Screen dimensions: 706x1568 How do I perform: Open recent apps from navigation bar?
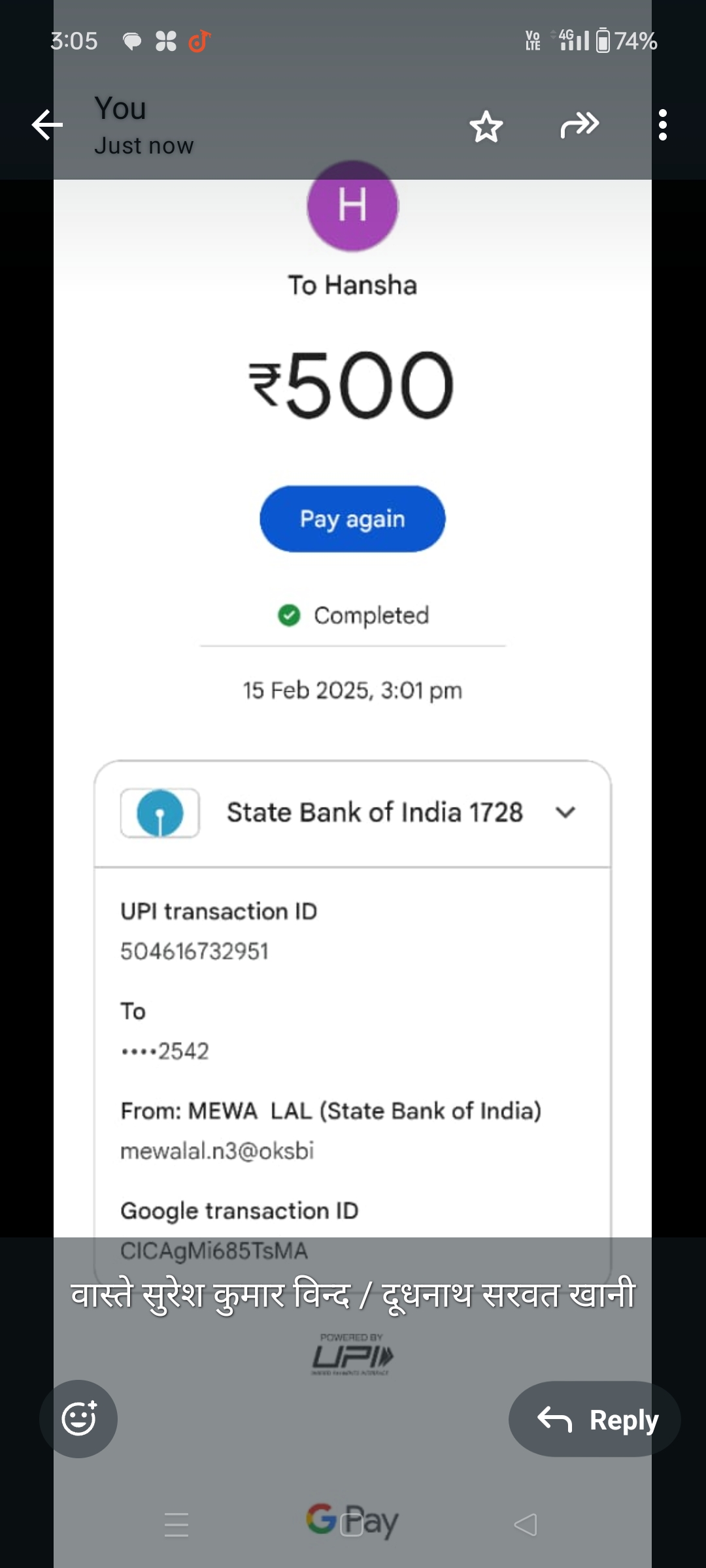pos(176,1525)
